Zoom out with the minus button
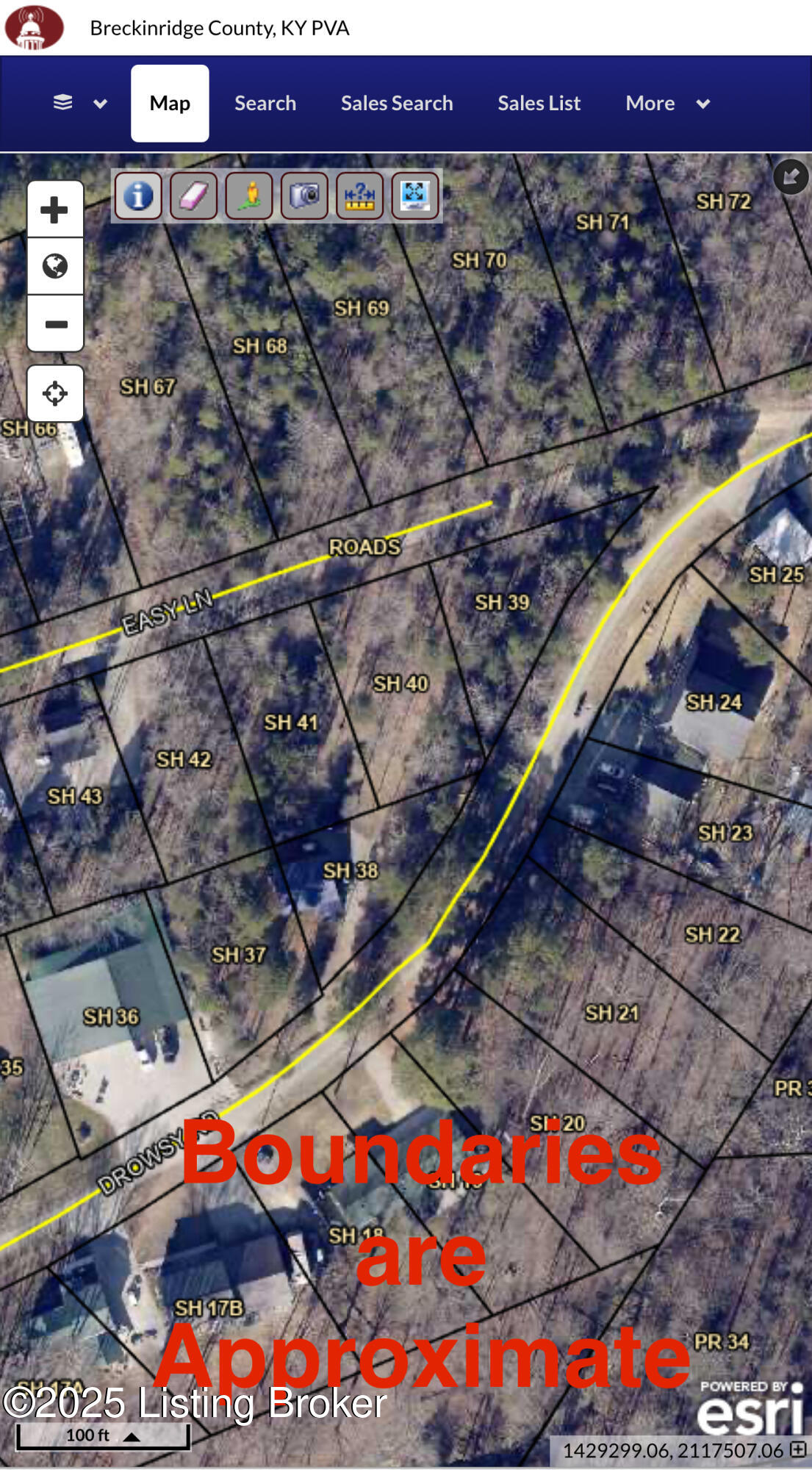Viewport: 812px width, 1470px height. pyautogui.click(x=55, y=324)
